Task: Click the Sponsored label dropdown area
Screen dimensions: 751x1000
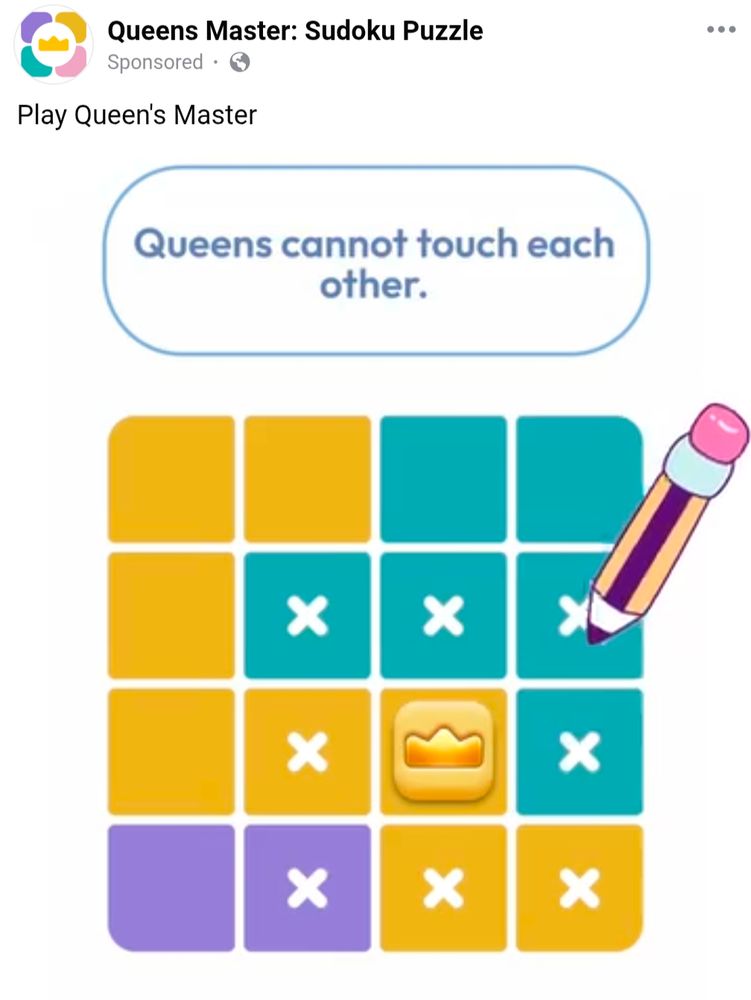Action: pos(155,62)
